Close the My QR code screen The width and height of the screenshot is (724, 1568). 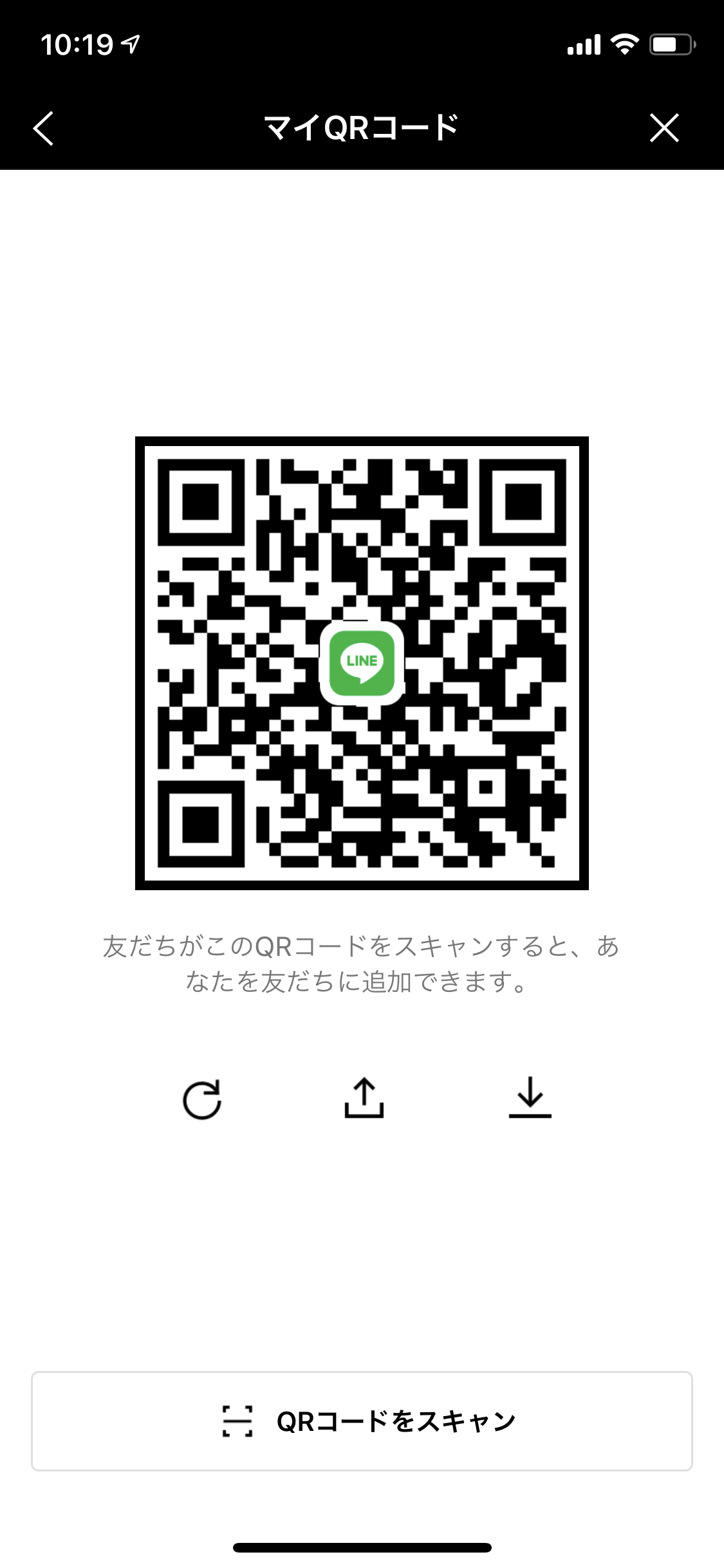664,127
